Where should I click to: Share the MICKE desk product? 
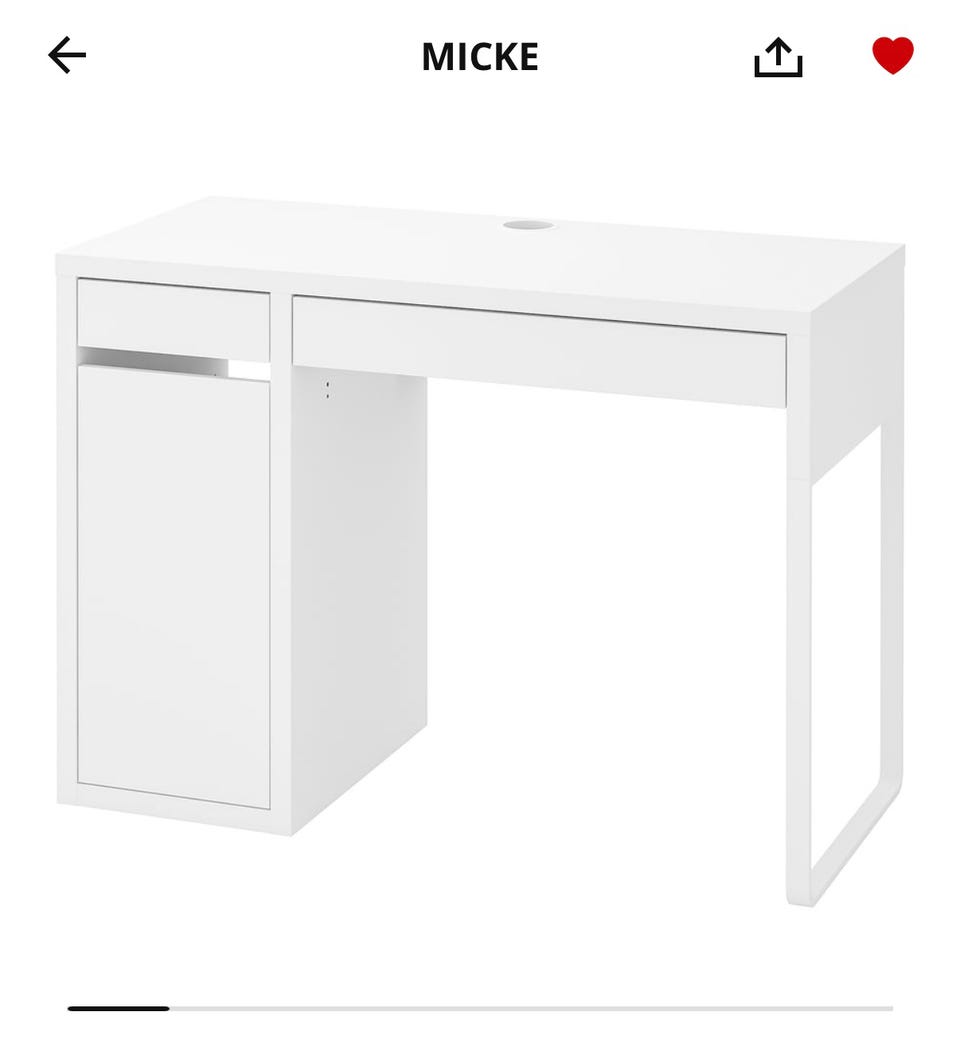point(778,57)
